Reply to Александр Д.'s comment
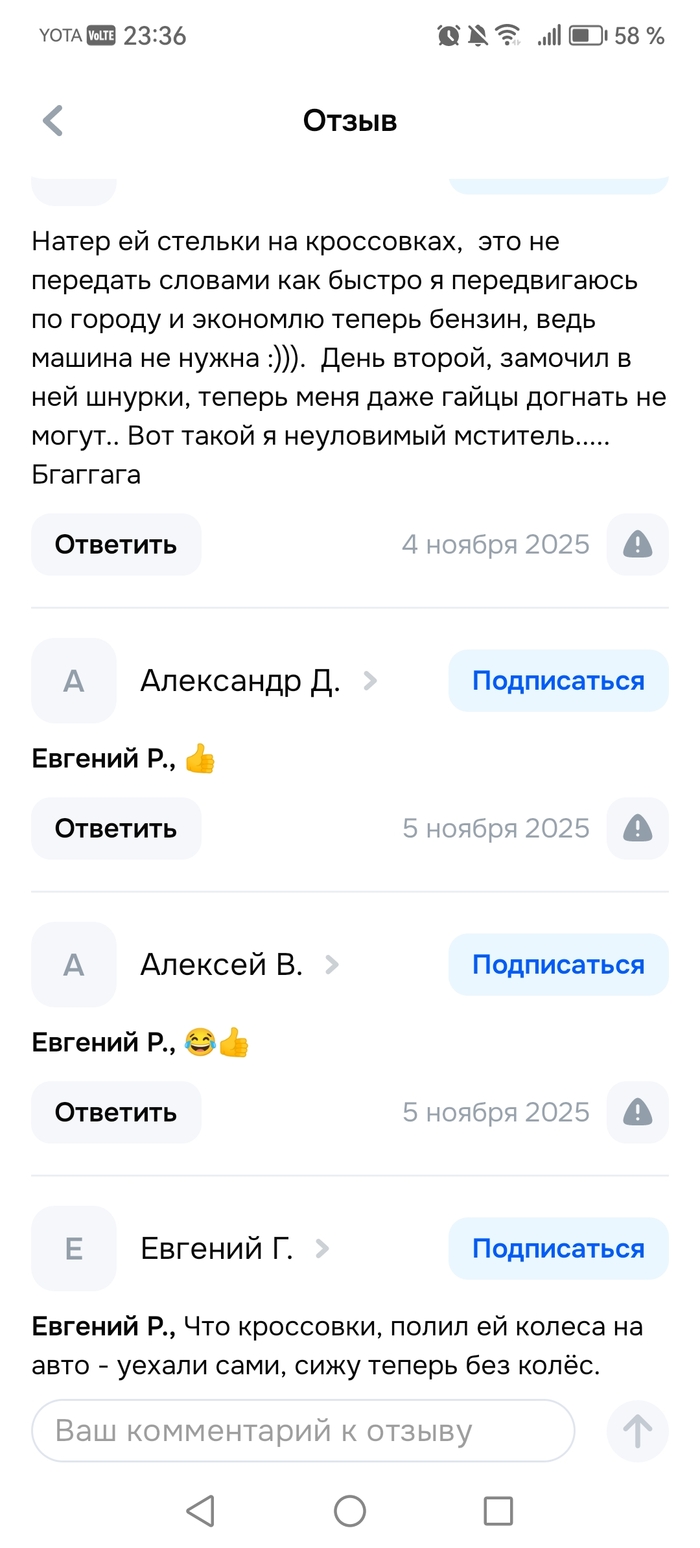Screen dimensions: 700x1548 tap(116, 829)
